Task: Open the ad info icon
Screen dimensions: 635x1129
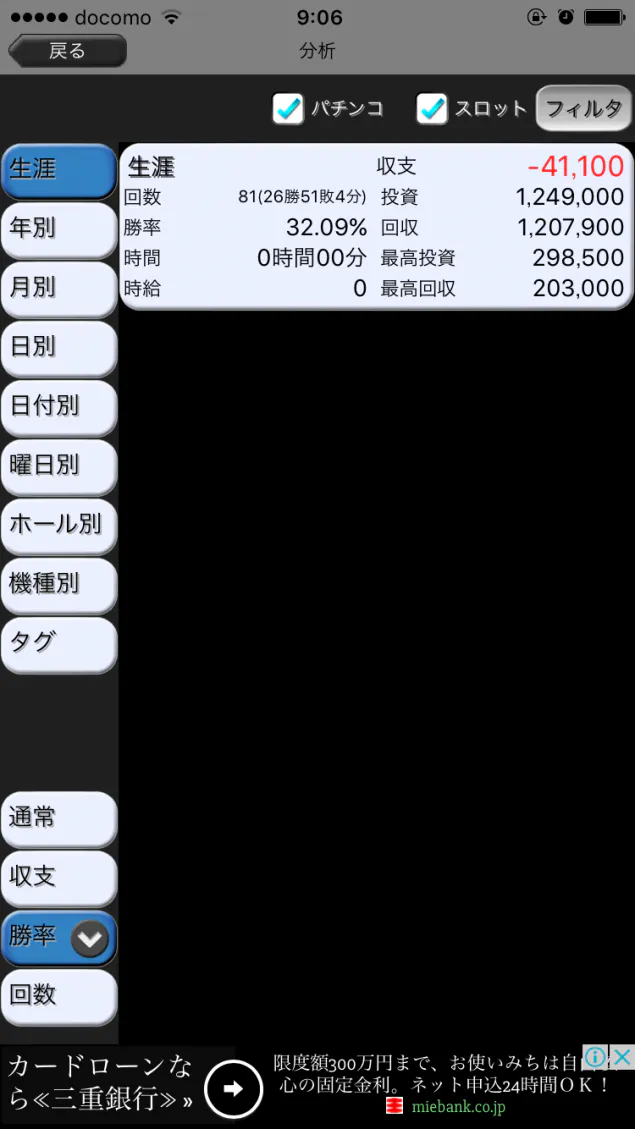Action: [x=595, y=1058]
